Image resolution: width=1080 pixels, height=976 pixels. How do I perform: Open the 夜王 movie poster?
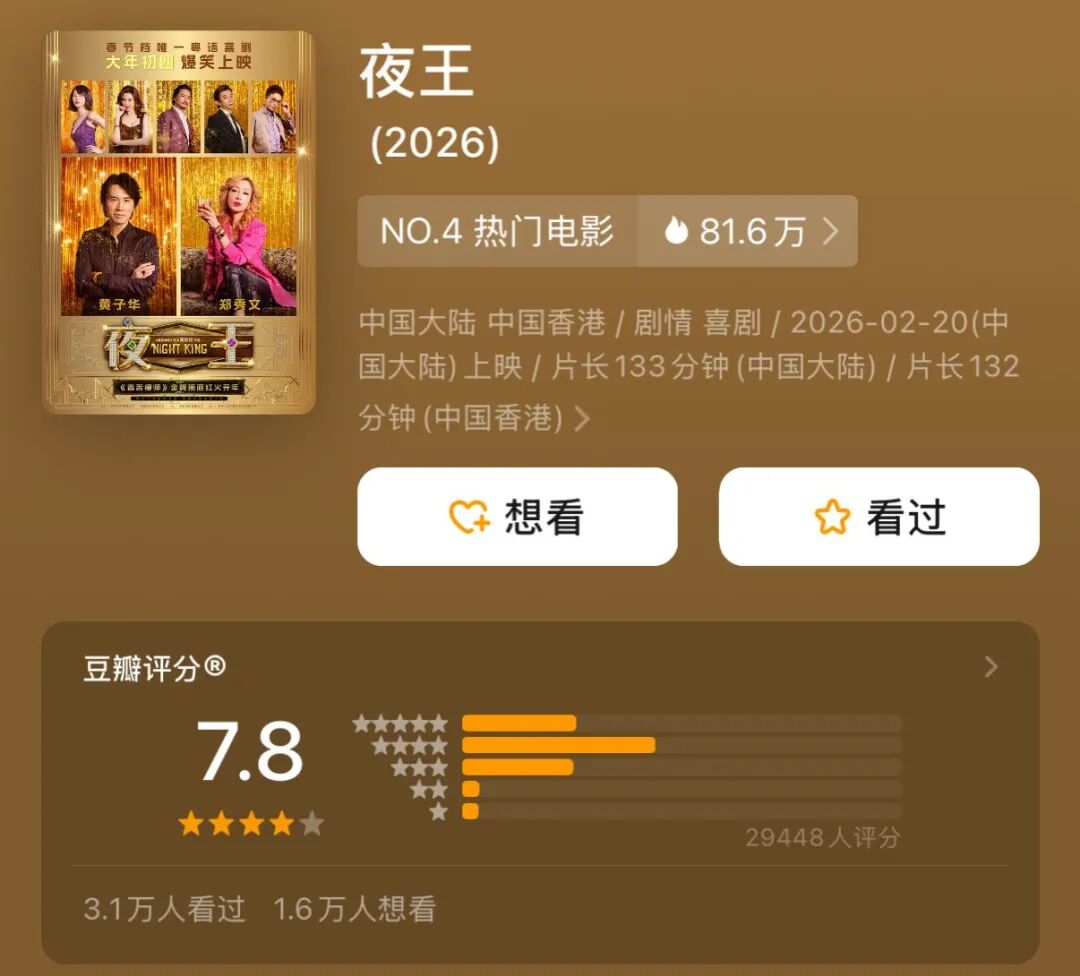[179, 222]
